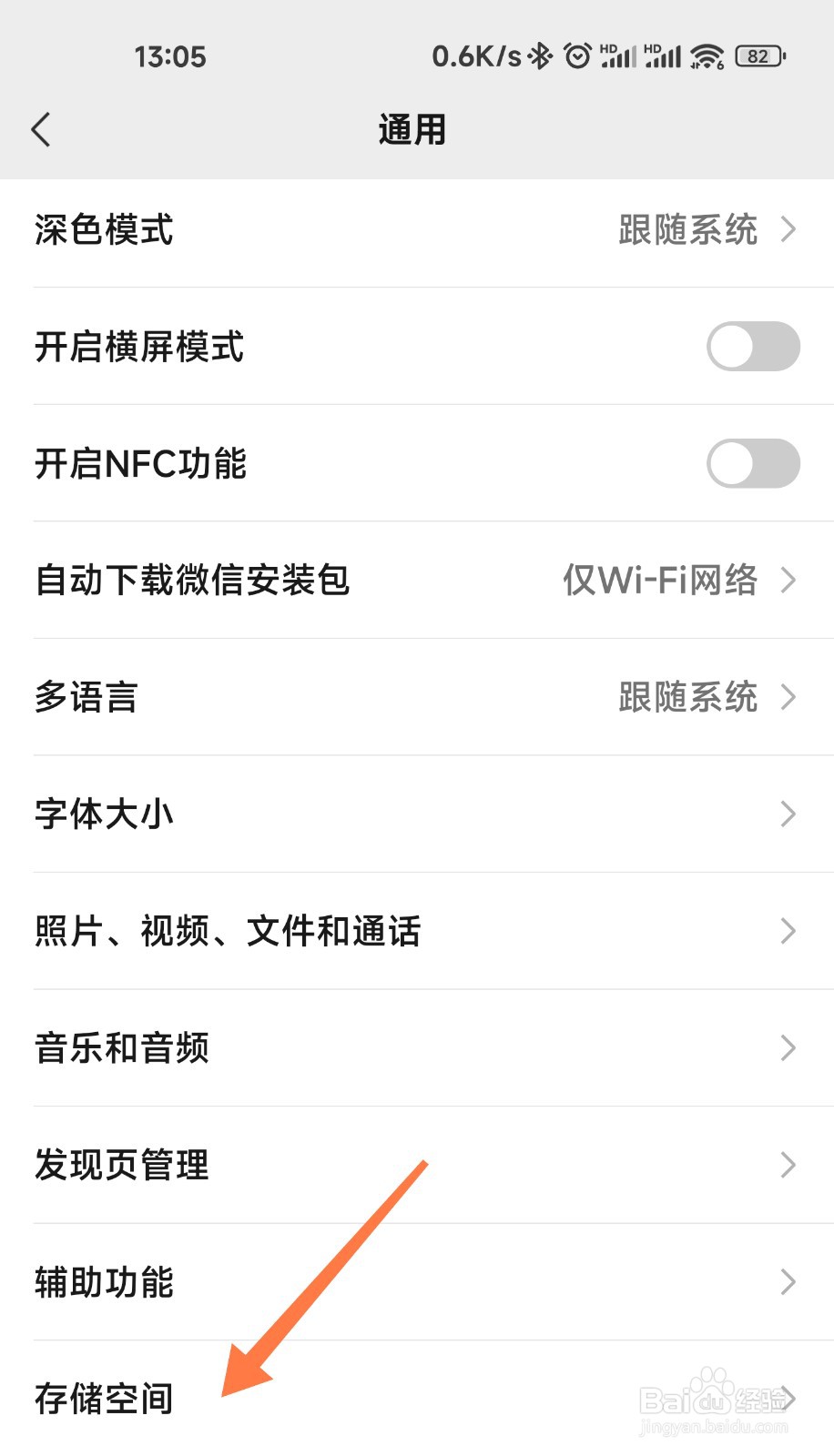Open 辅助功能 accessibility settings
Screen dimensions: 834x1456
coord(417,1282)
